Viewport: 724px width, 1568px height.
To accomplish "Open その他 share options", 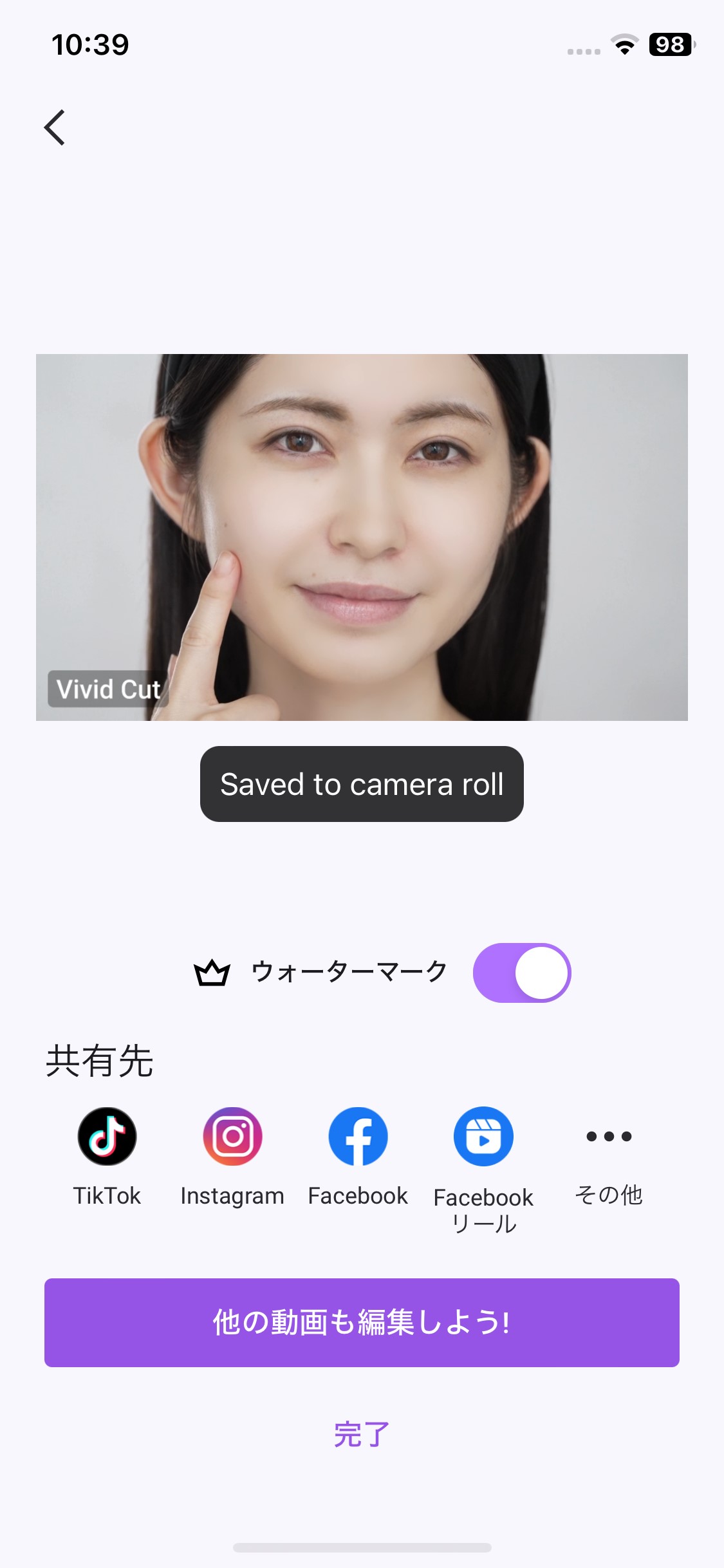I will [609, 1136].
